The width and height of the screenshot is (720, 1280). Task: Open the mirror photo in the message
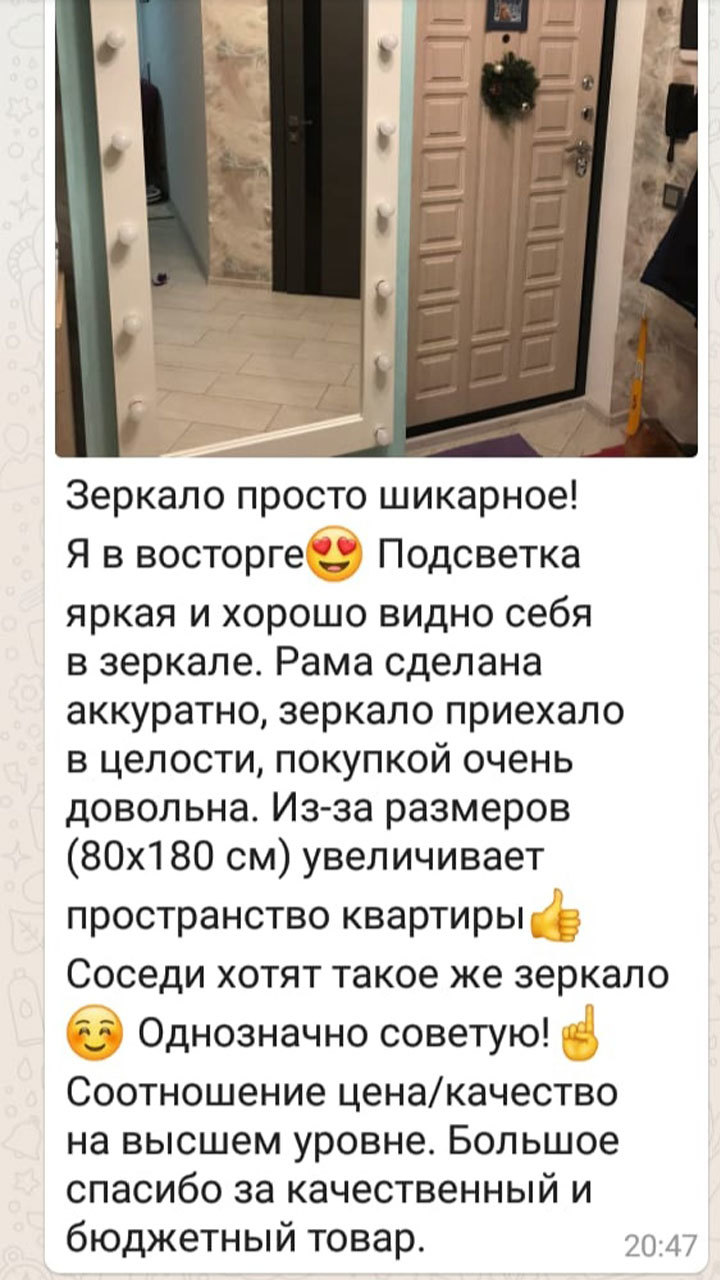click(376, 228)
